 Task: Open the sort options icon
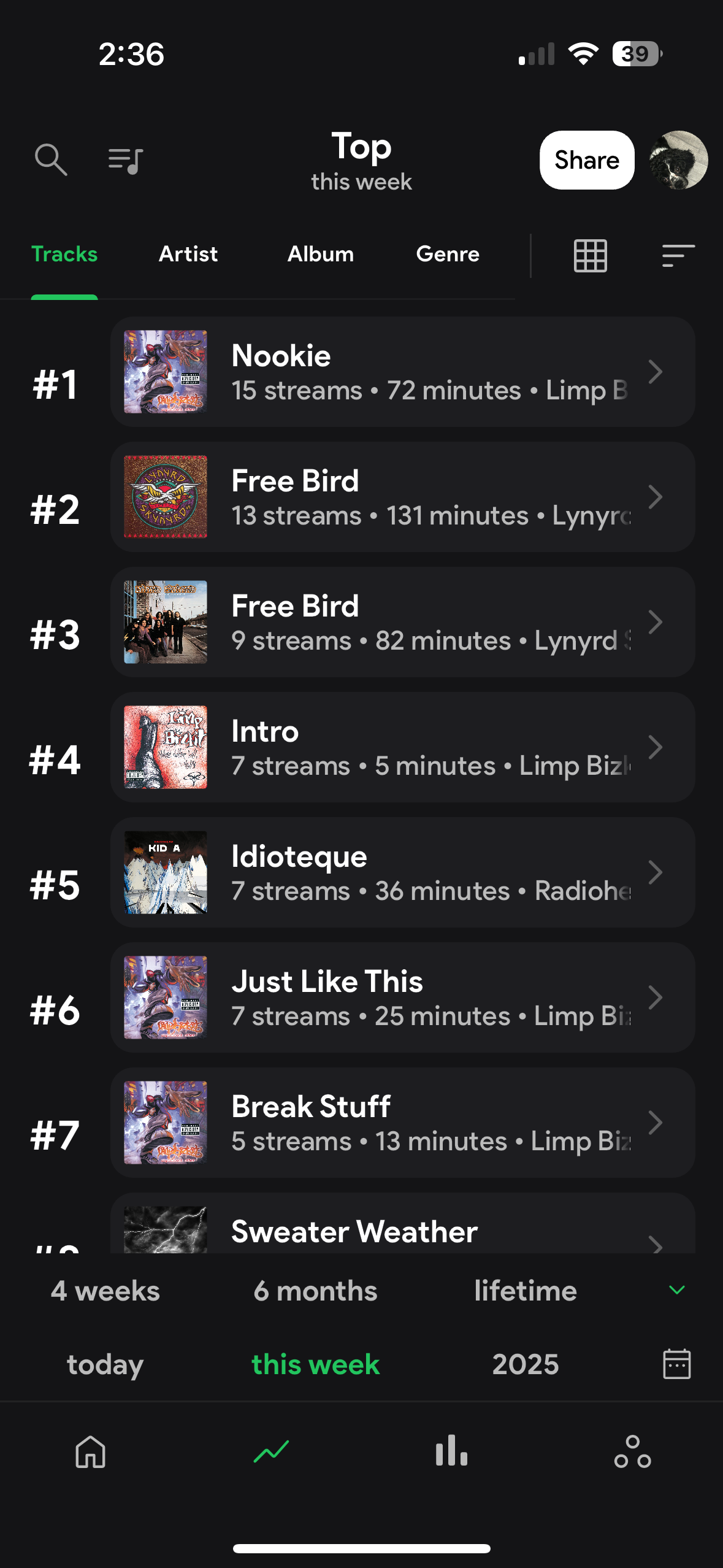point(678,255)
